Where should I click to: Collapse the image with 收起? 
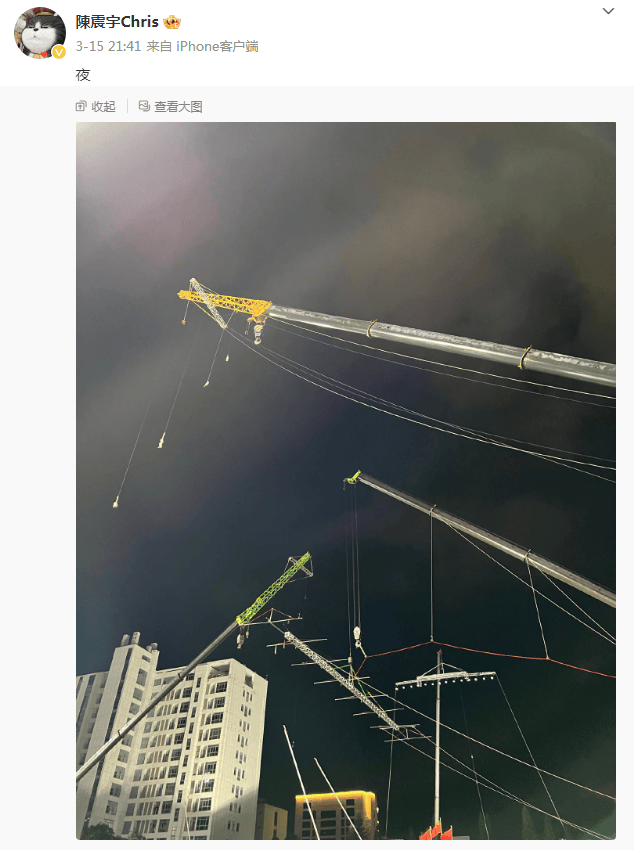[x=96, y=106]
